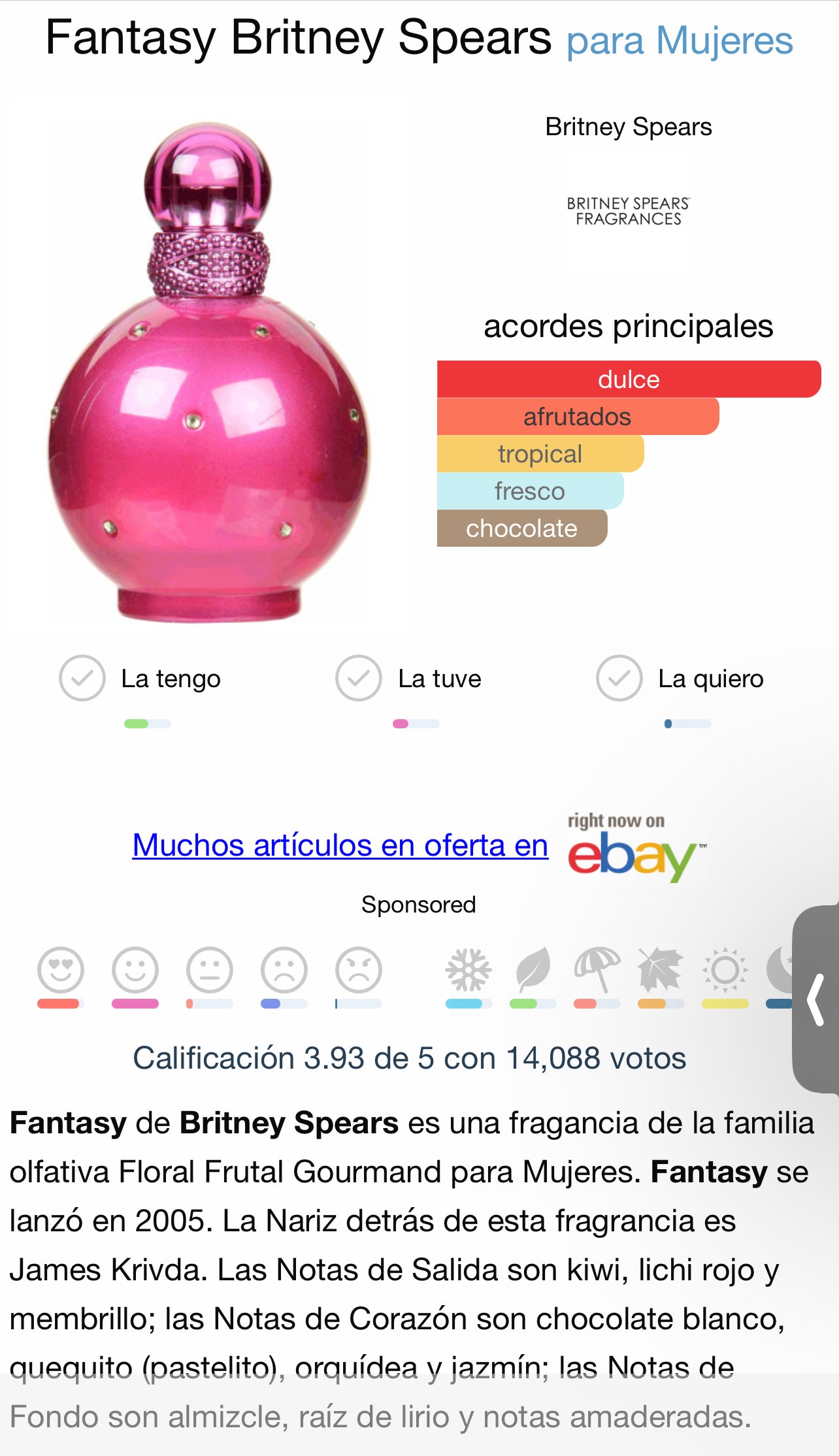Open the Britney Spears brand page

[x=628, y=127]
